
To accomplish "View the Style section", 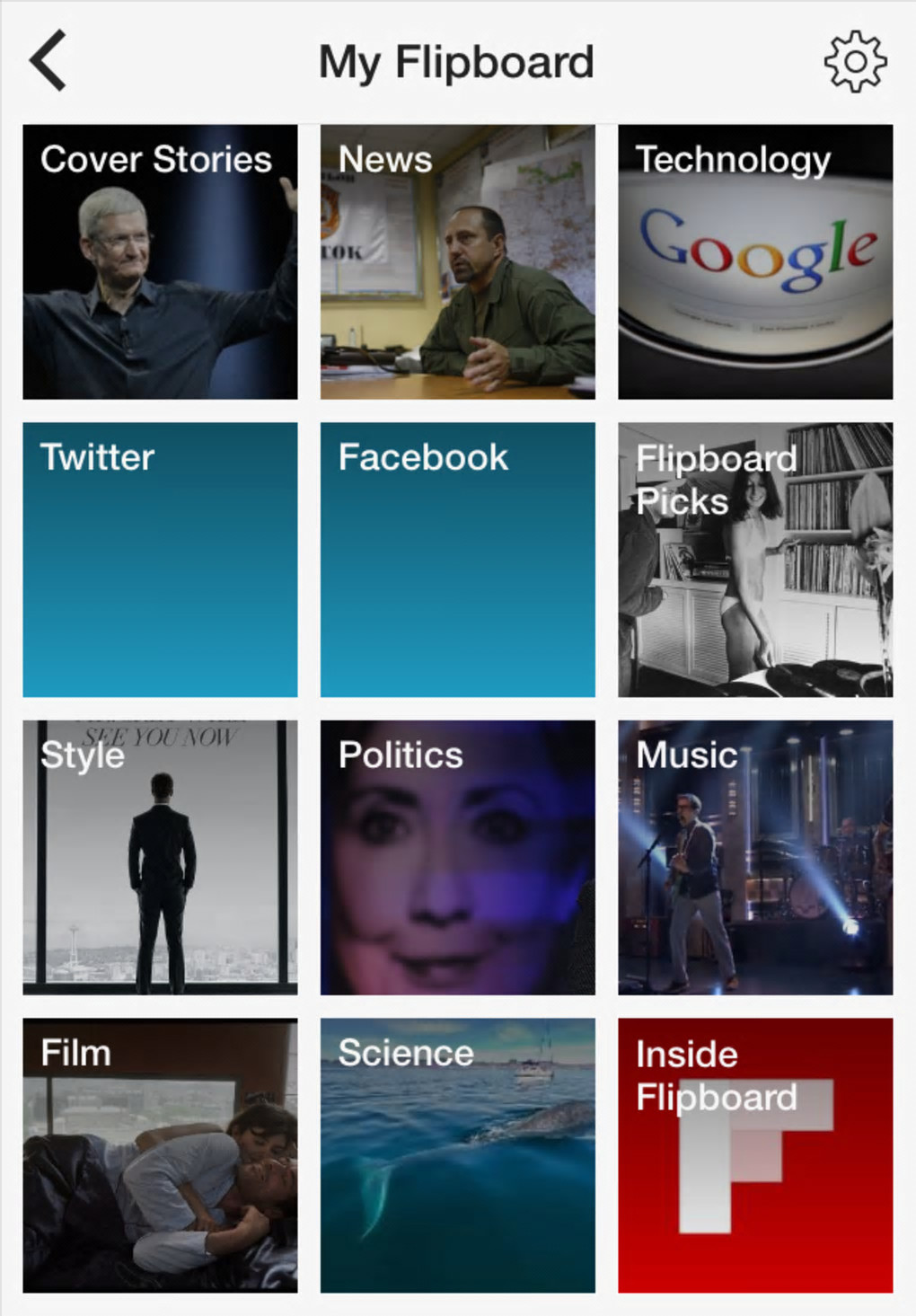I will point(160,857).
